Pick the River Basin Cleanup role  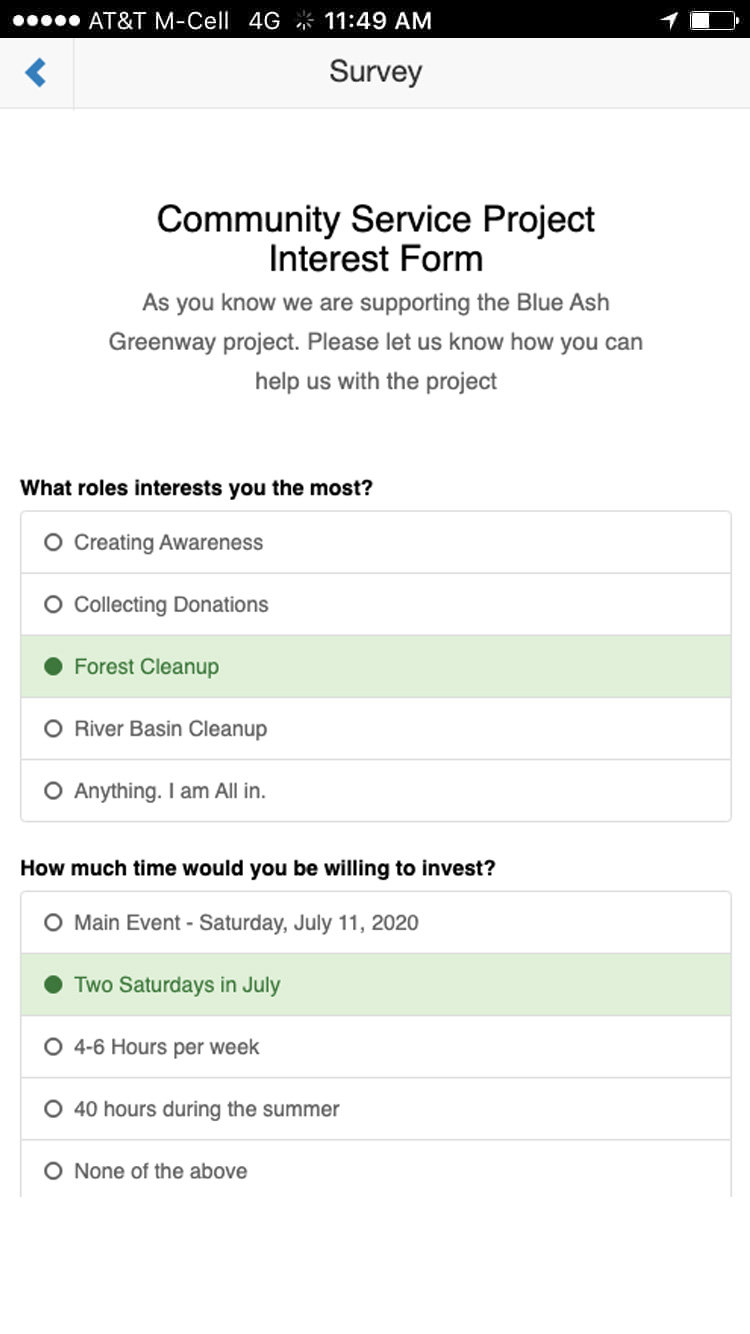tap(376, 728)
